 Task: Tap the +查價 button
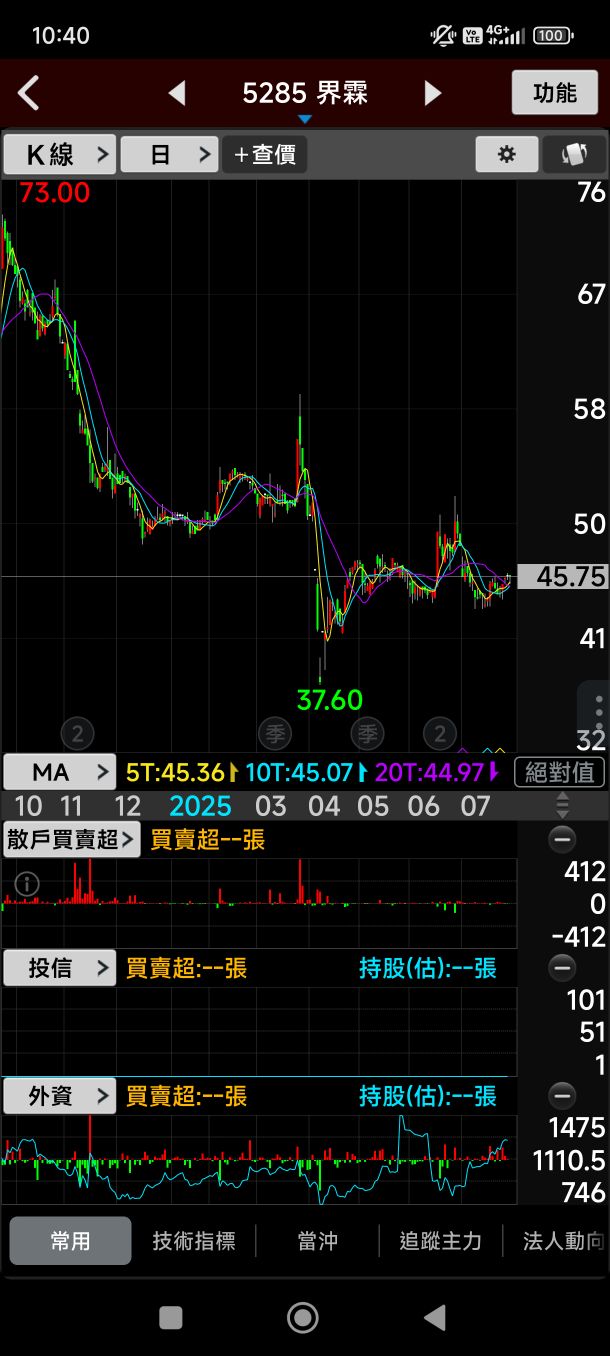click(265, 155)
